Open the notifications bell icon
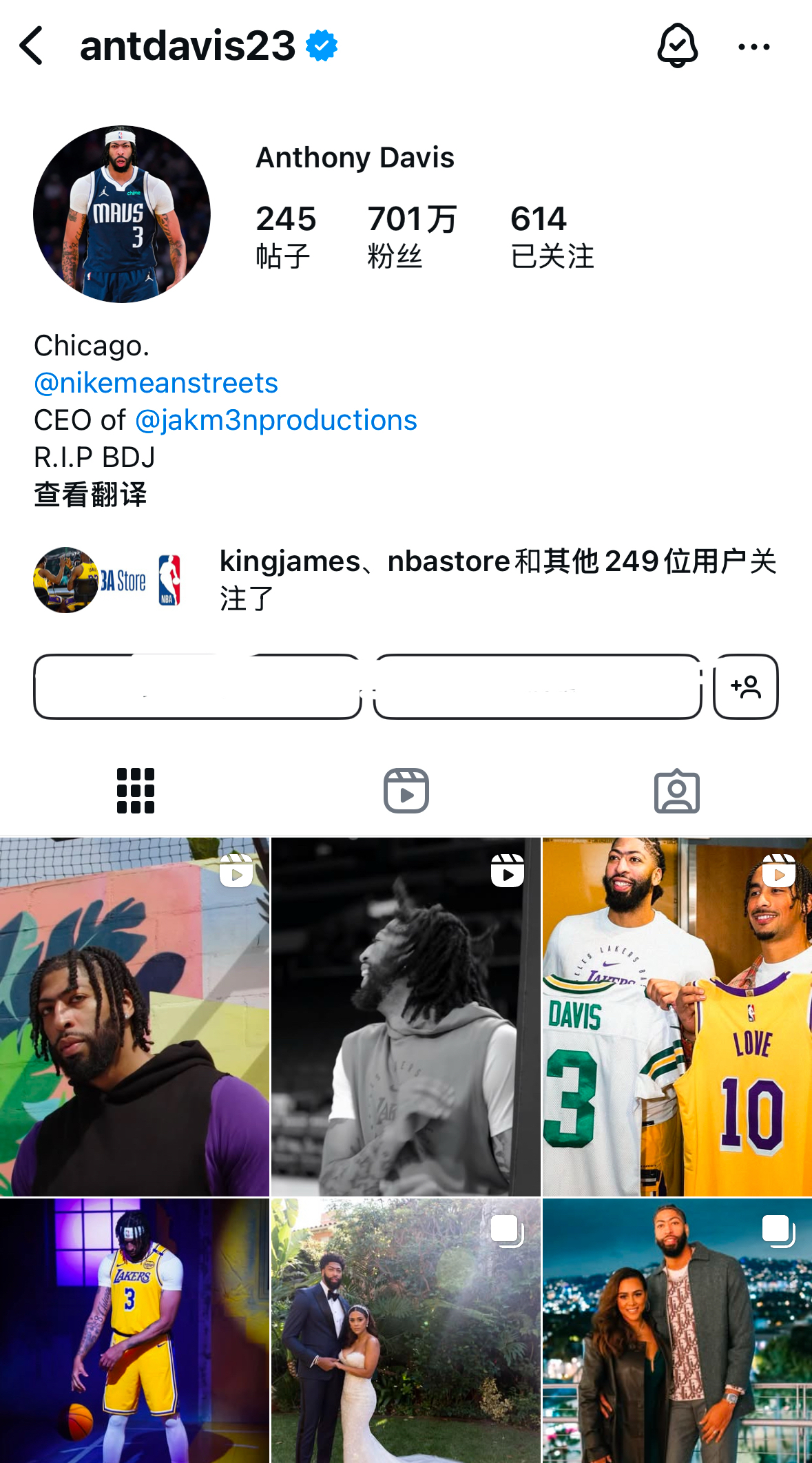The width and height of the screenshot is (812, 1463). coord(677,45)
